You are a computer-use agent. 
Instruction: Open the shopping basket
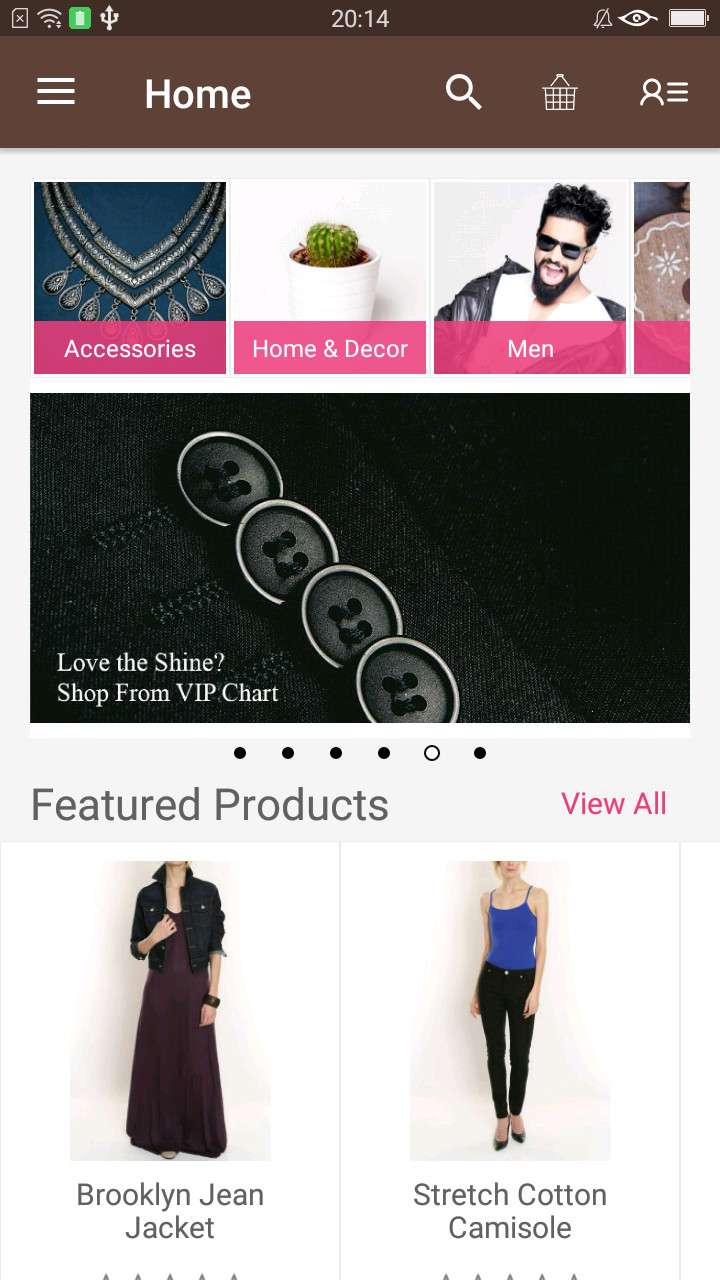pos(560,93)
